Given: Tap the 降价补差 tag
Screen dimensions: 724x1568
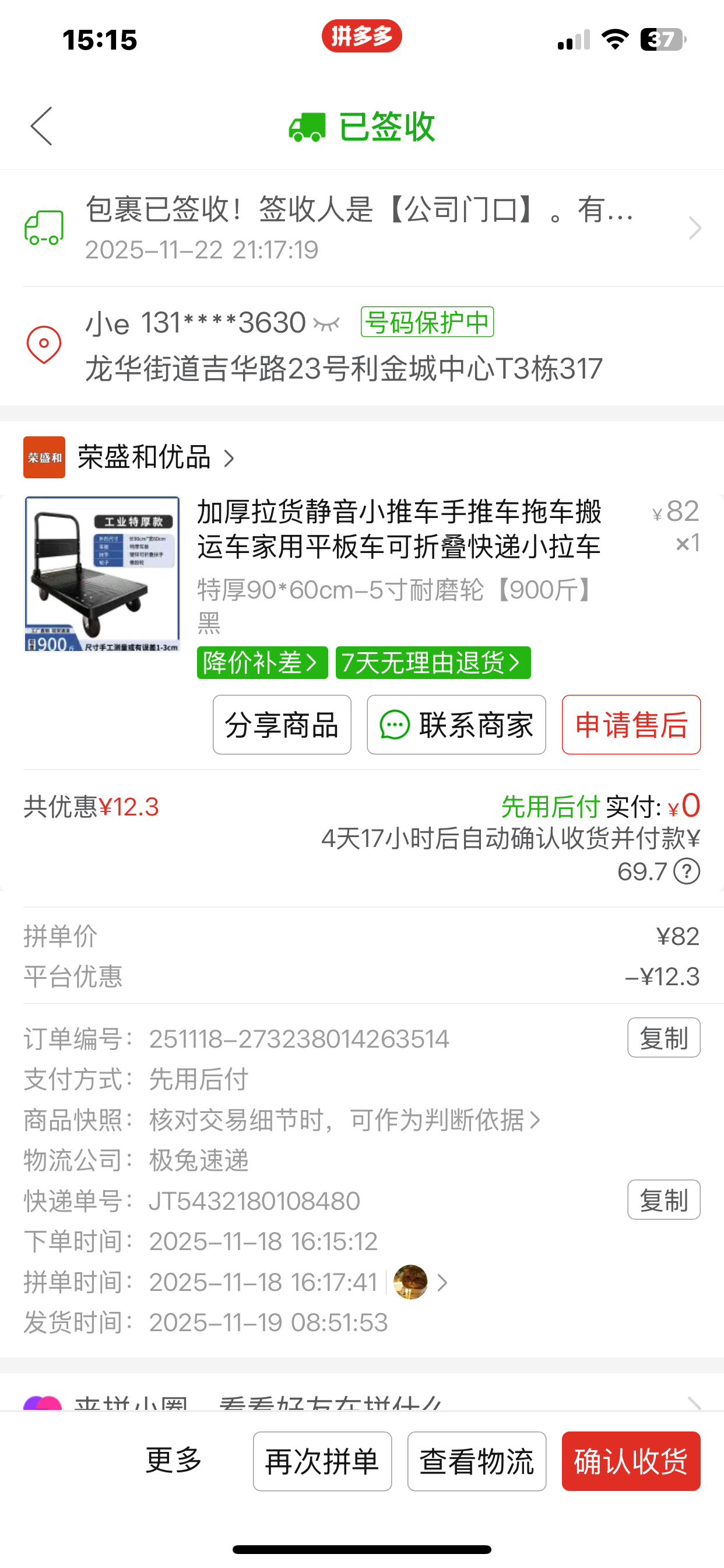Looking at the screenshot, I should click(x=262, y=662).
